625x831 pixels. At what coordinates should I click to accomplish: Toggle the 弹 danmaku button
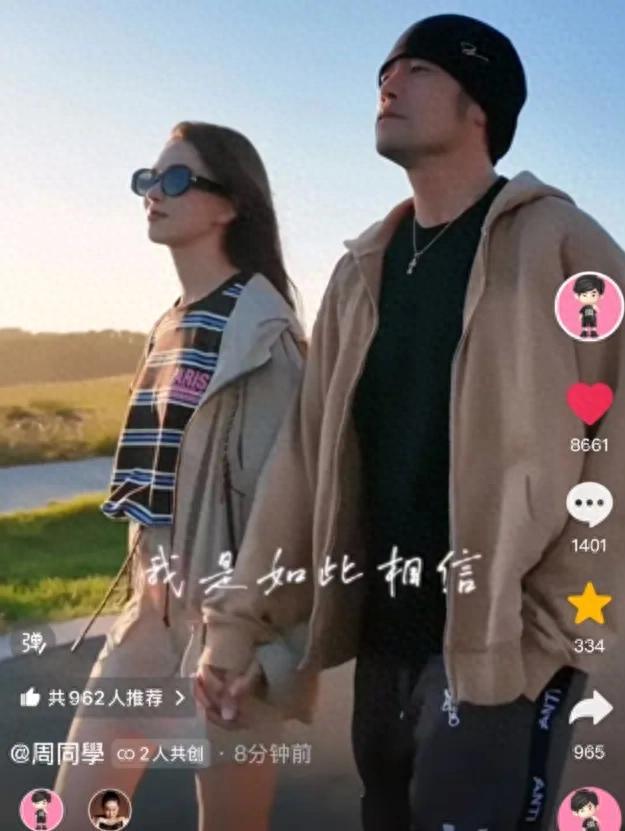pyautogui.click(x=33, y=641)
